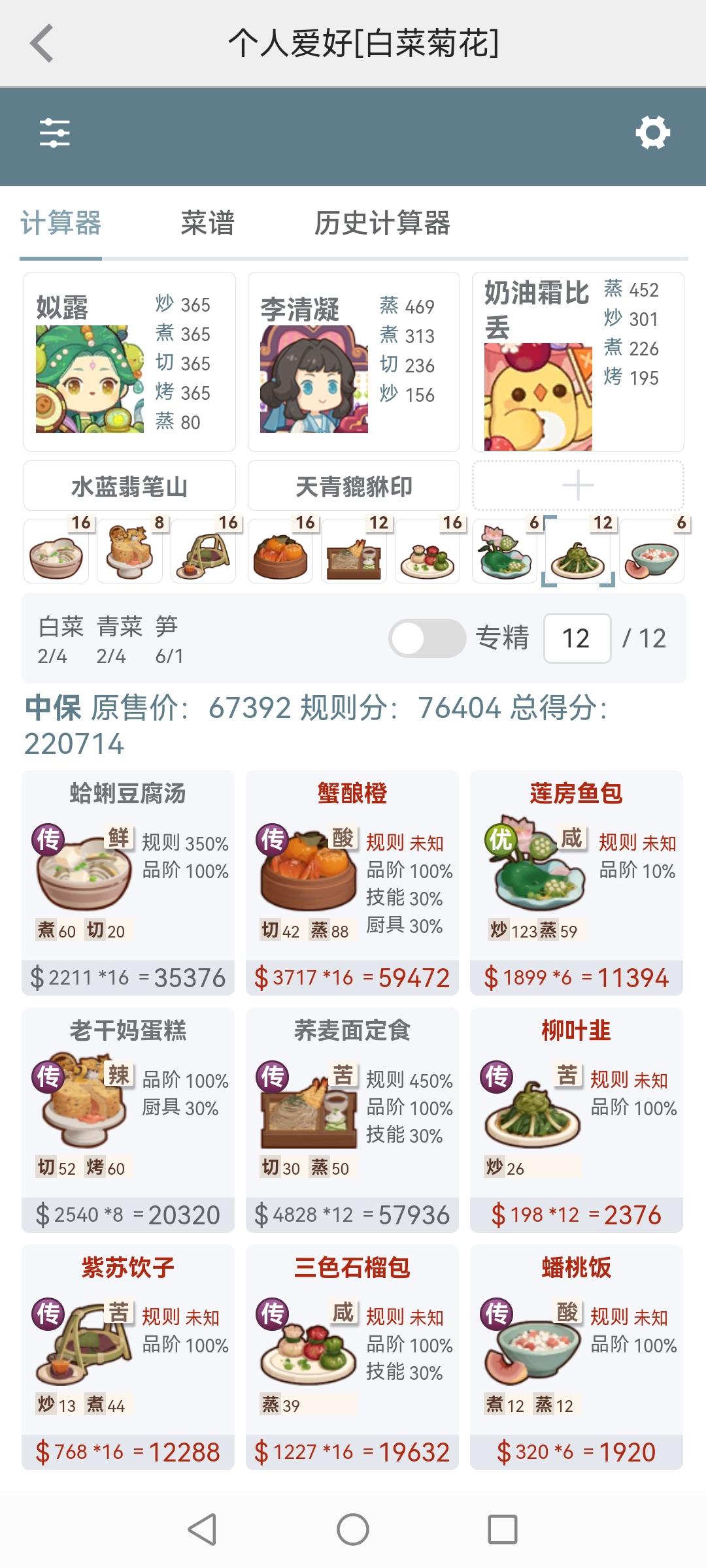Tap the 水蓝翡笔山 equipment button
706x1568 pixels.
click(129, 486)
